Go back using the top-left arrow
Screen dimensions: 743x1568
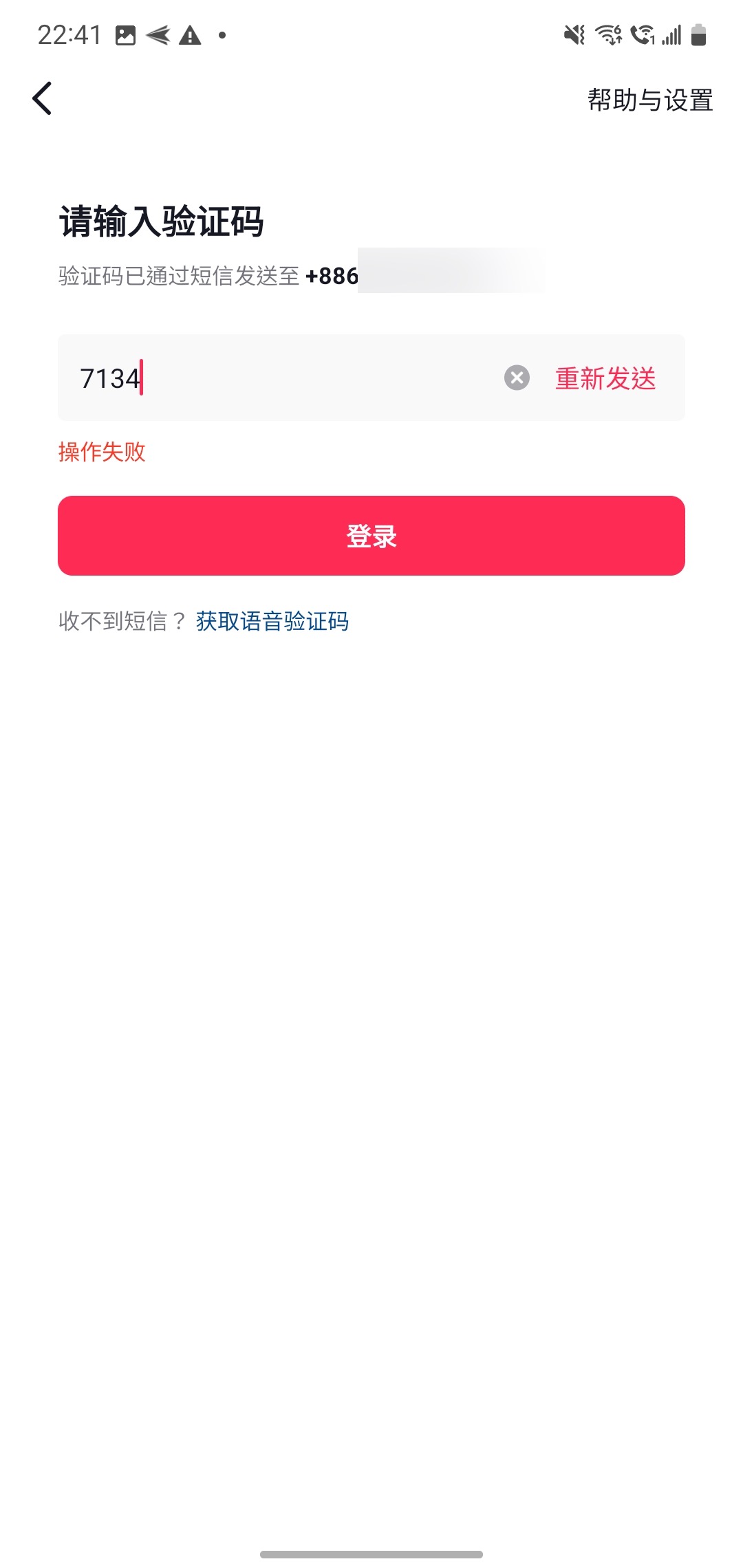pos(42,98)
